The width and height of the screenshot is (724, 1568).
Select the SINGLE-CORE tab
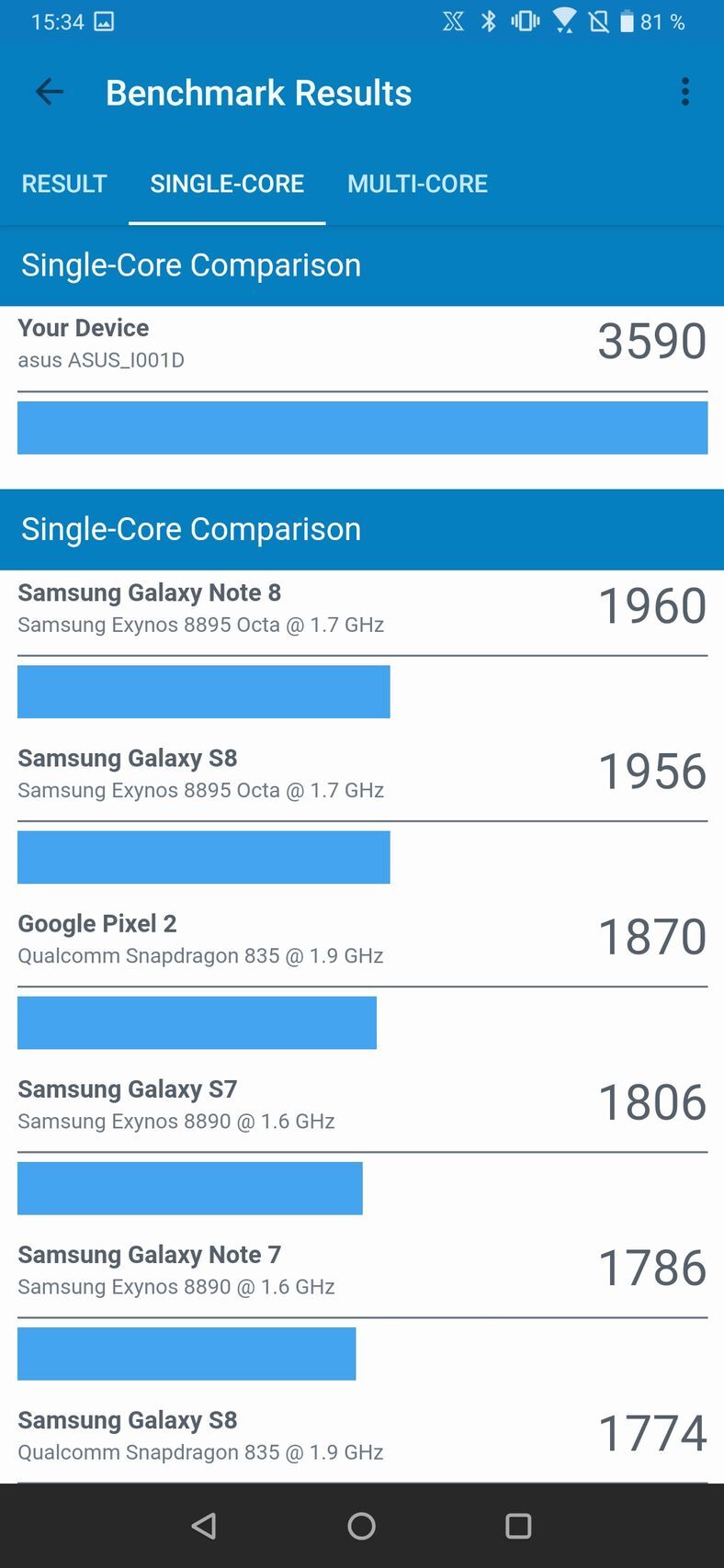tap(227, 184)
